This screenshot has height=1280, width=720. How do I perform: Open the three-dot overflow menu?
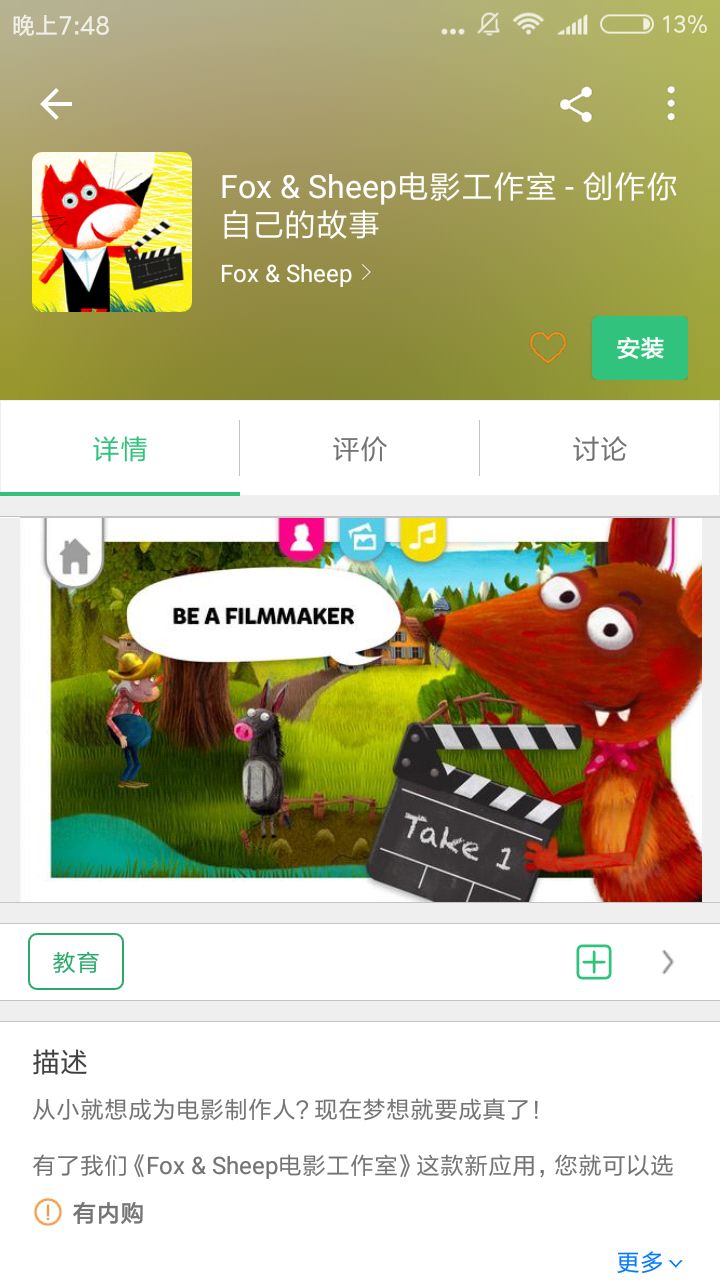(670, 104)
